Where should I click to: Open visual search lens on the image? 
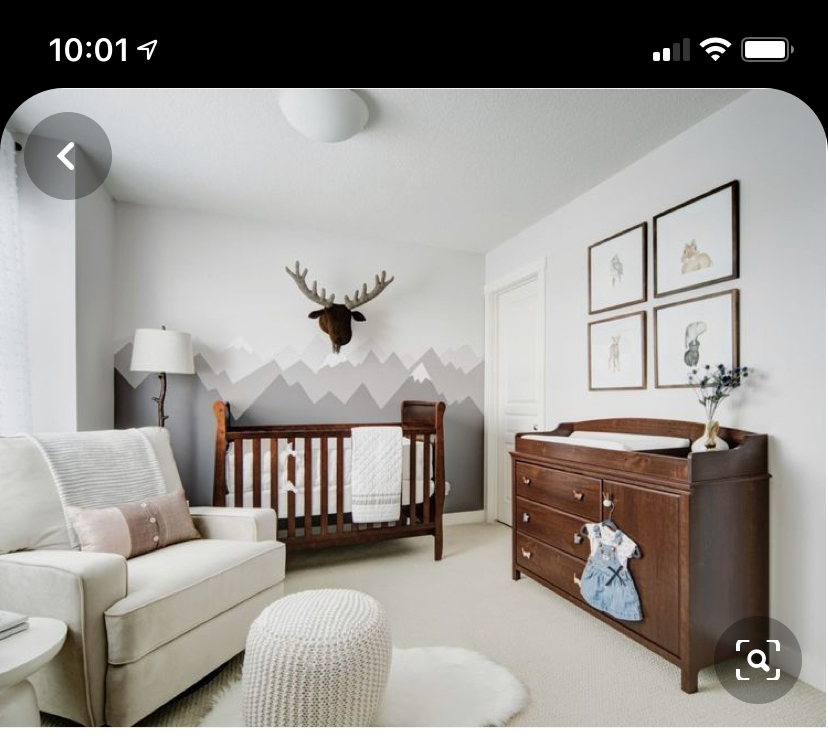pos(757,660)
